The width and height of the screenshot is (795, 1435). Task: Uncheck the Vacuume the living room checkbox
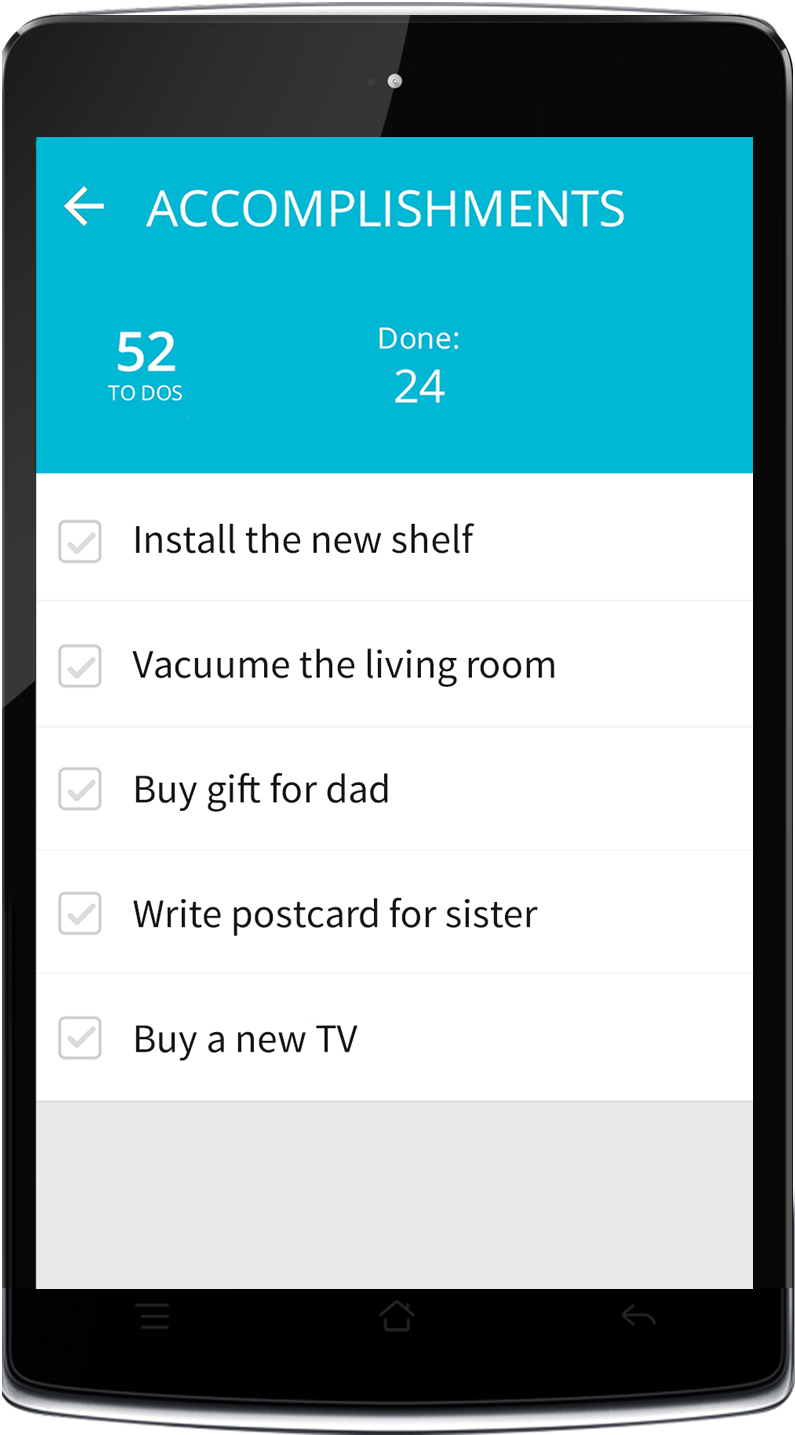coord(80,666)
